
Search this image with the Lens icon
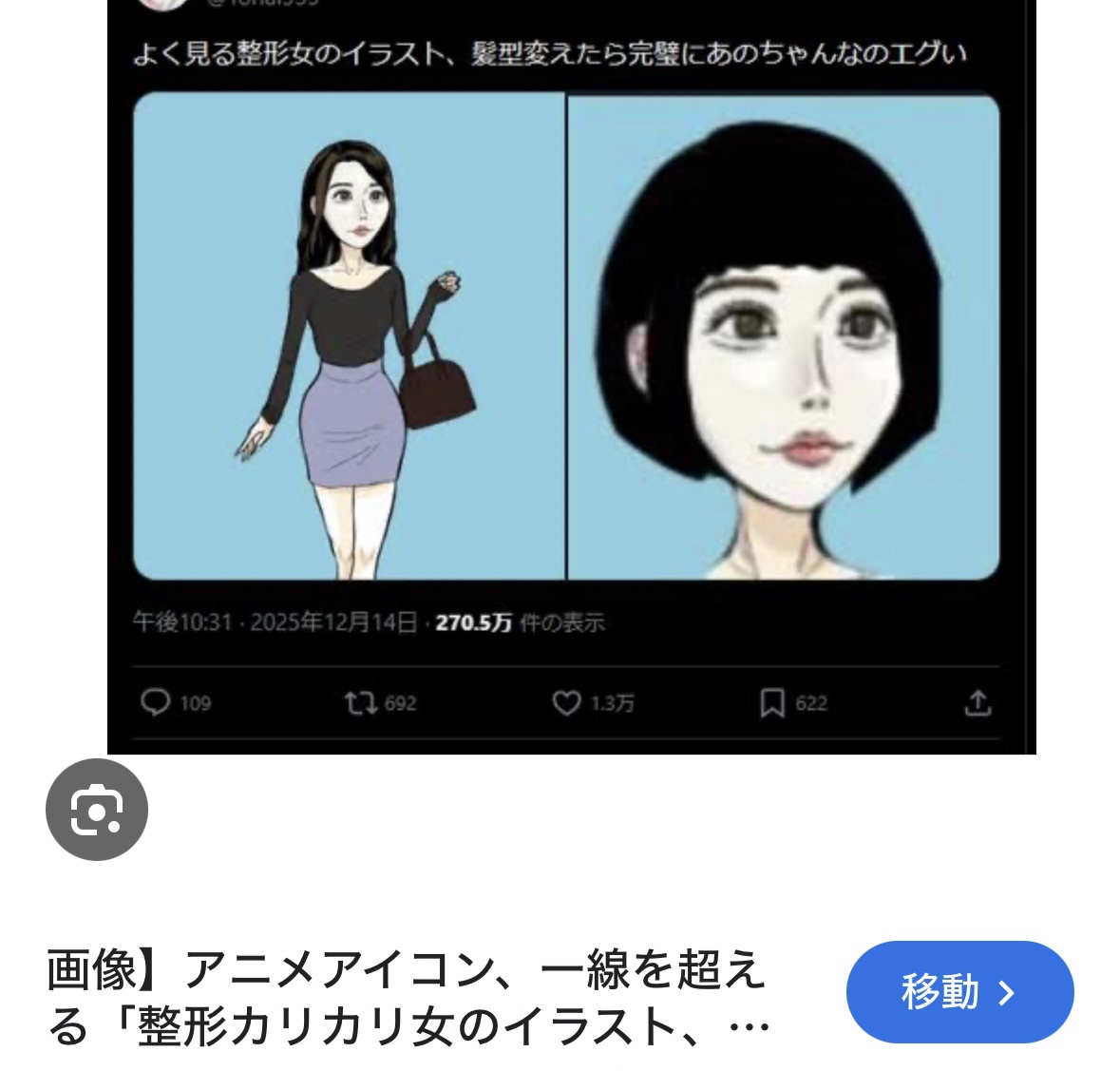point(97,810)
